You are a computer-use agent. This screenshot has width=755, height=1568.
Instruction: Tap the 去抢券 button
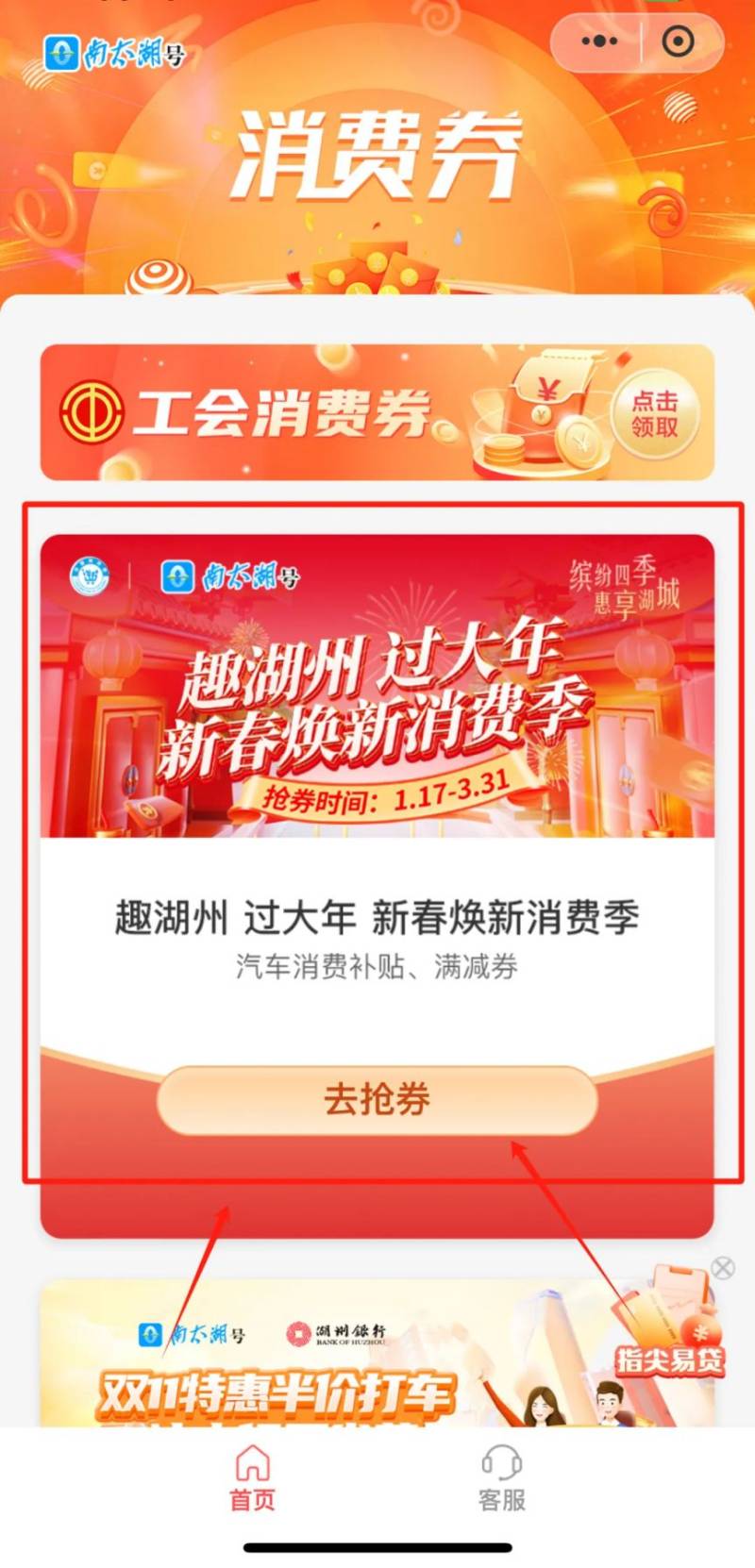[x=377, y=1099]
